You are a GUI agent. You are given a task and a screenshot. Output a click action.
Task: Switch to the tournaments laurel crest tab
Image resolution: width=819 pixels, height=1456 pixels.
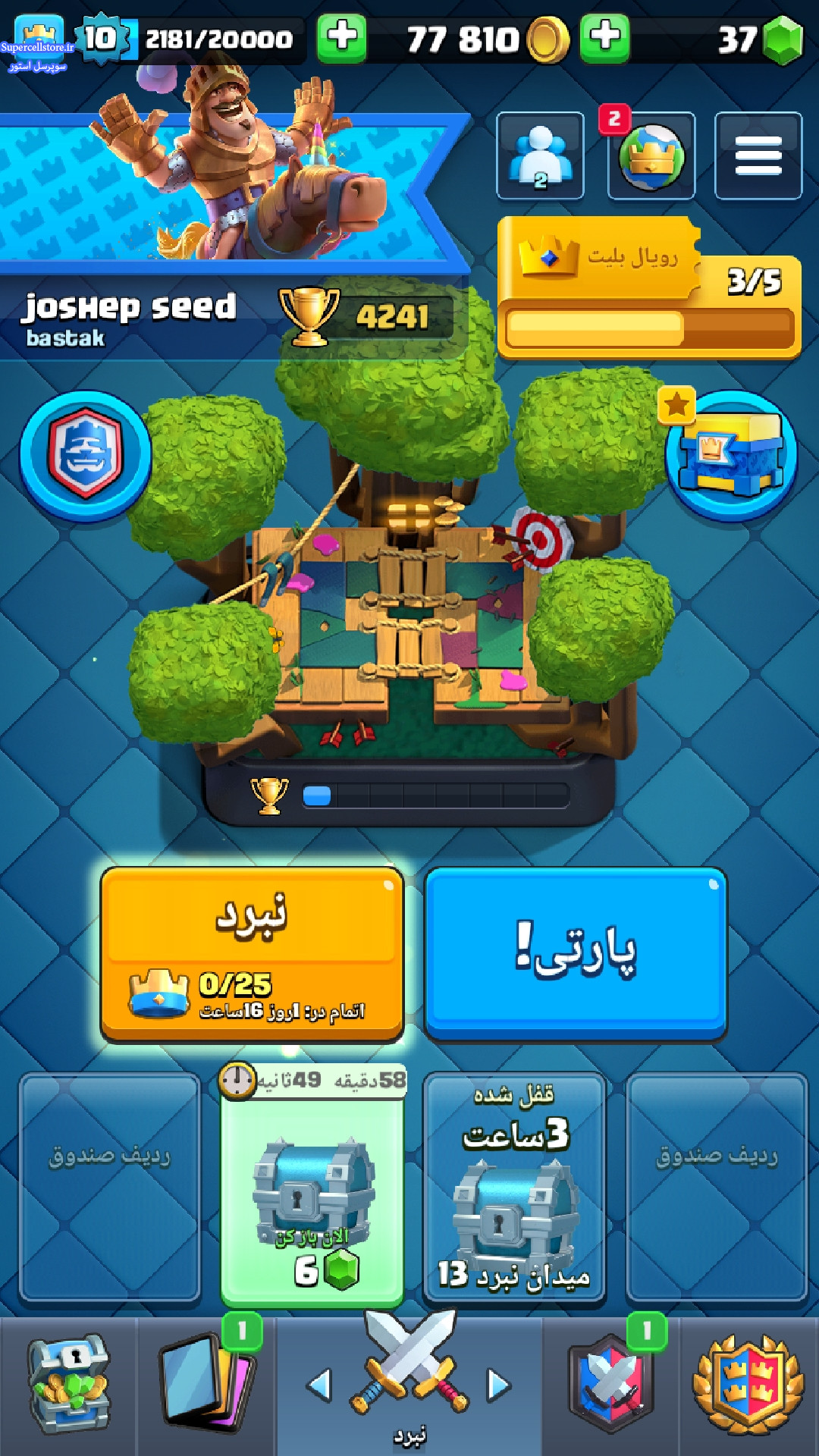749,1385
